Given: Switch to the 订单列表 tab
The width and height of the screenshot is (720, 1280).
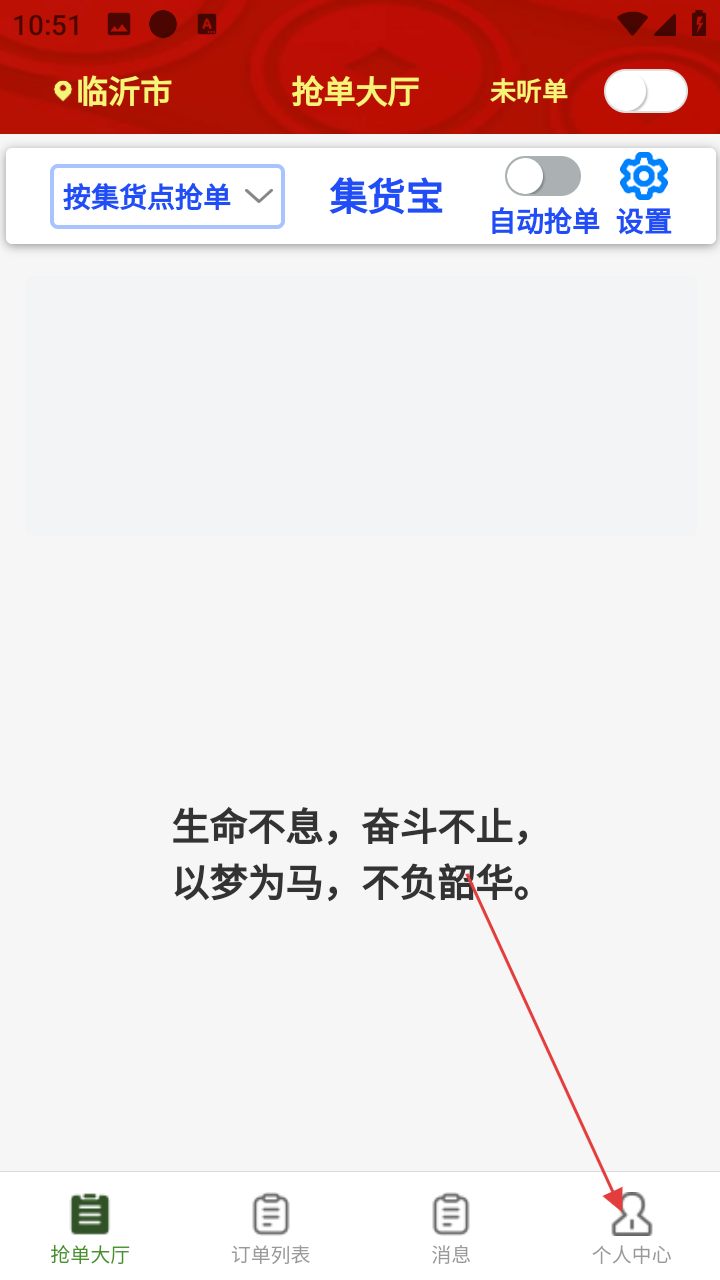Looking at the screenshot, I should (x=270, y=1227).
